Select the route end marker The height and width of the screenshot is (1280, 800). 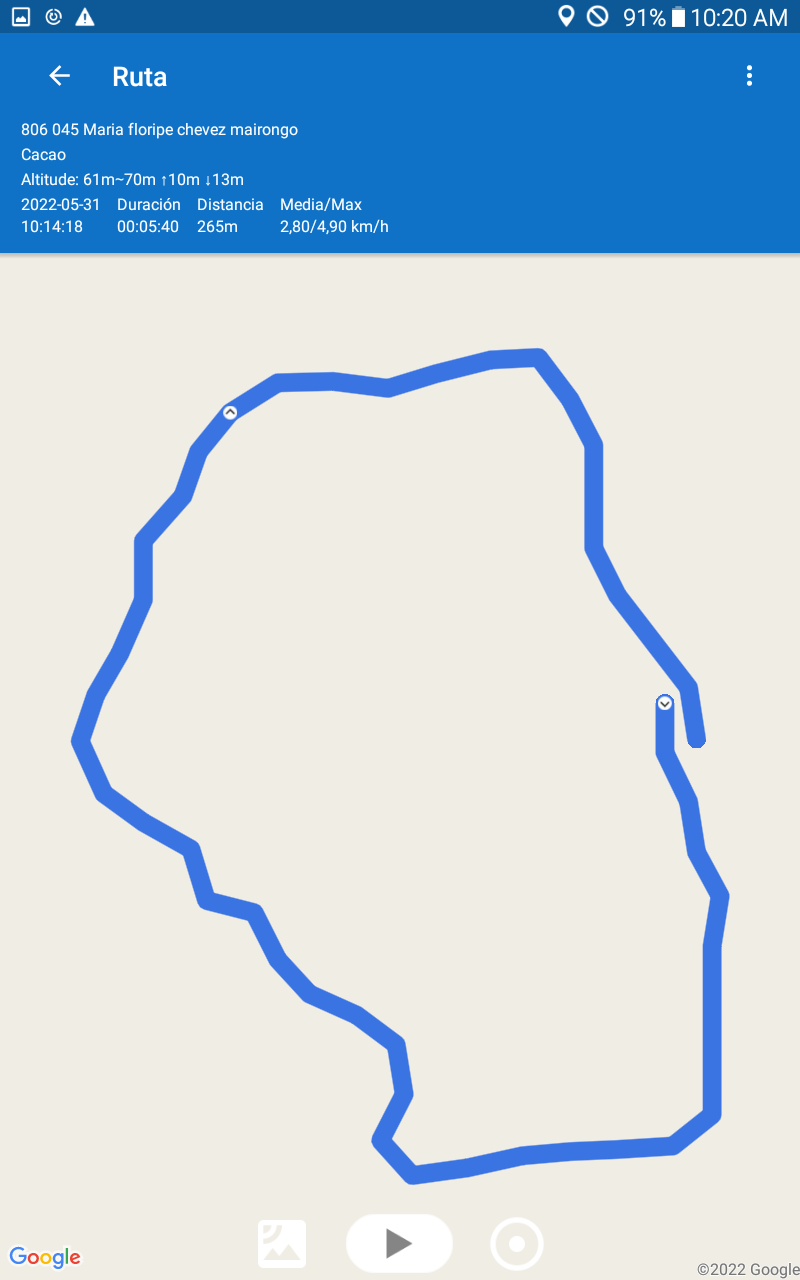point(665,703)
